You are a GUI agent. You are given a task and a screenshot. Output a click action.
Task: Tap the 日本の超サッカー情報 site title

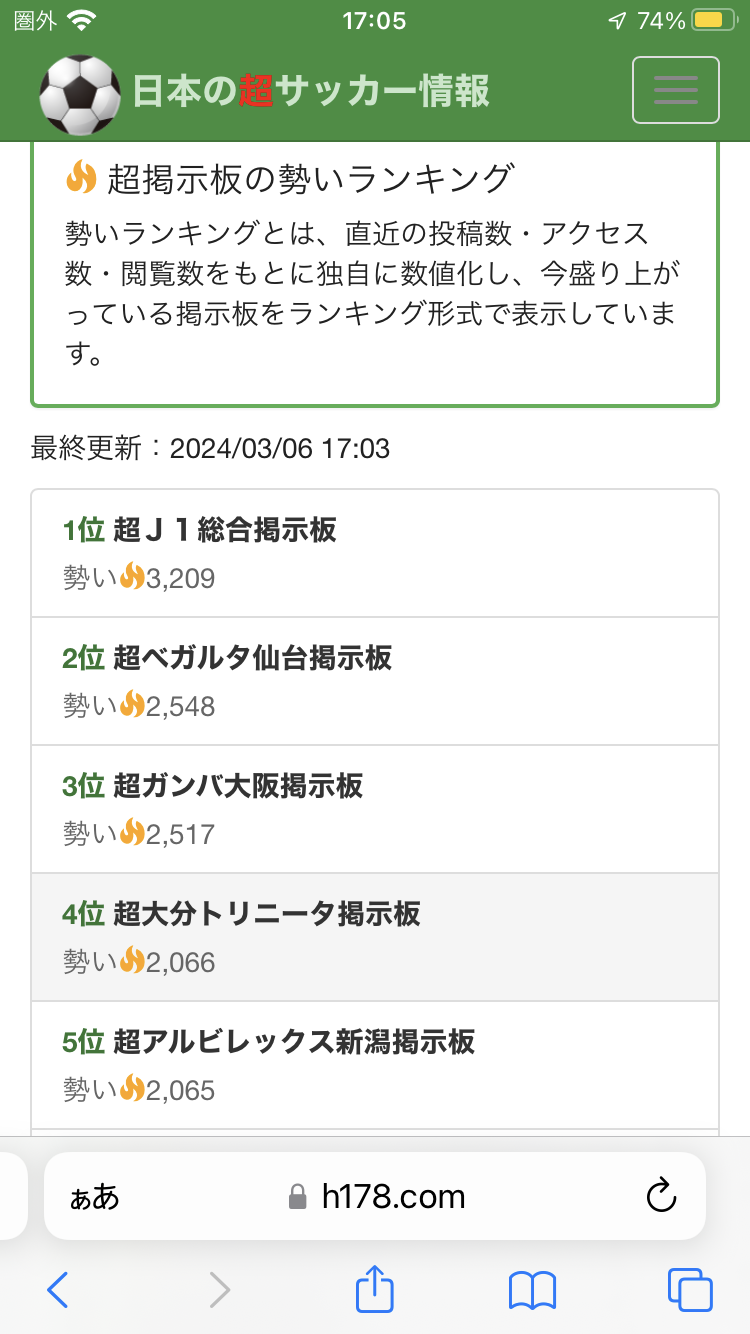[x=310, y=91]
